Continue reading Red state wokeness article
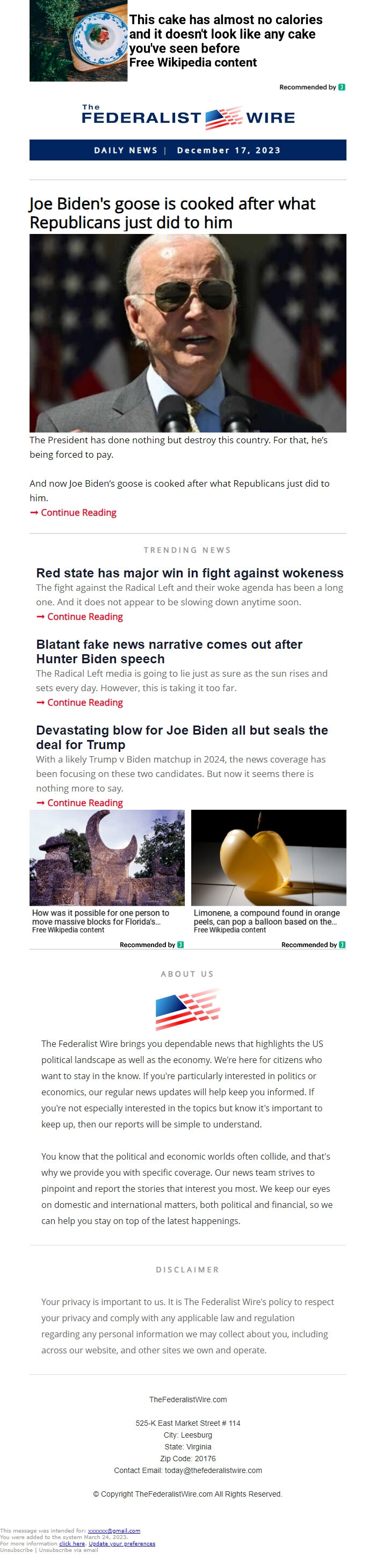Image resolution: width=376 pixels, height=1568 pixels. coord(85,617)
